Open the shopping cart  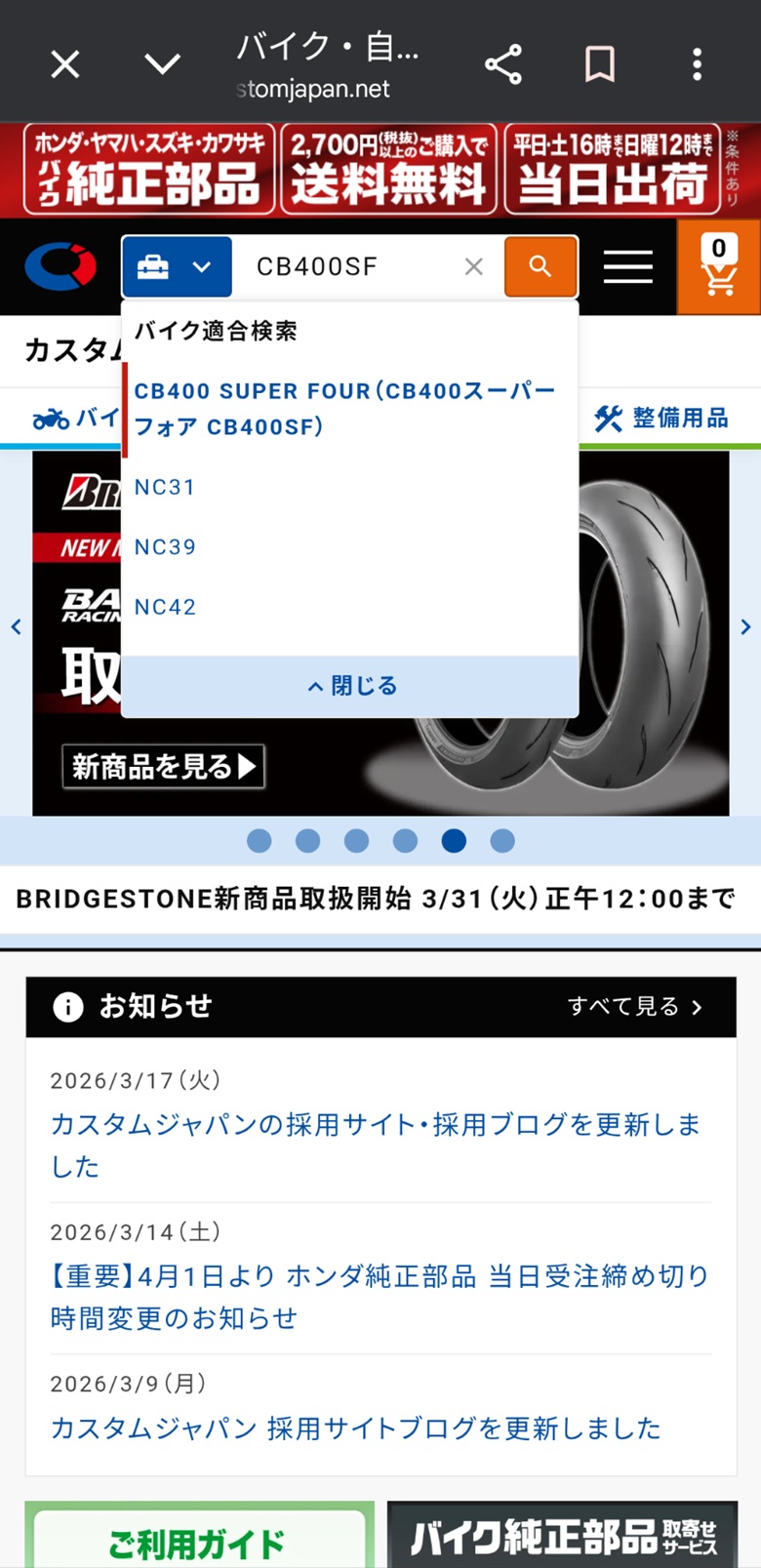(x=718, y=266)
